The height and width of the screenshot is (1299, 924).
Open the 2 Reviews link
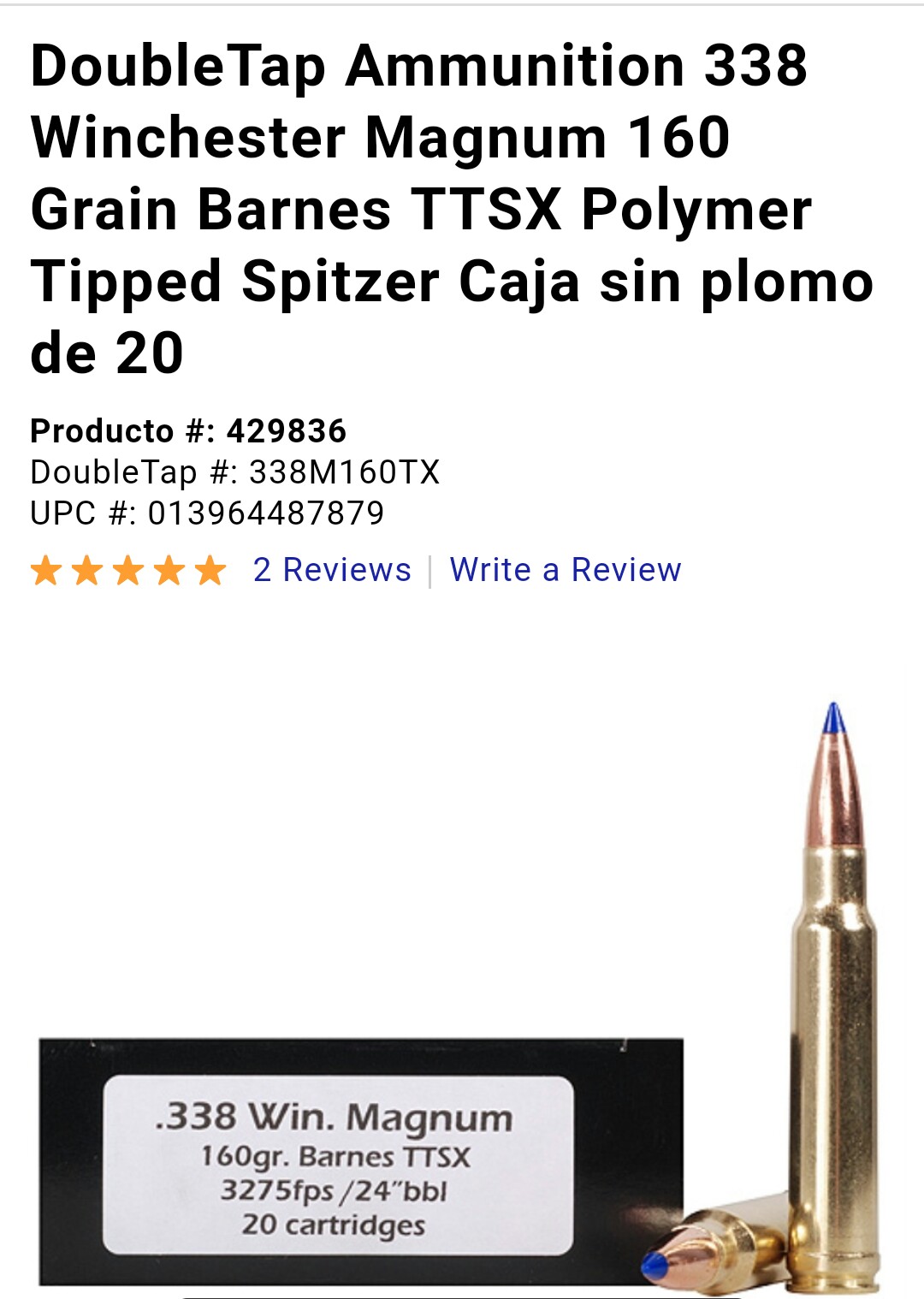click(332, 570)
